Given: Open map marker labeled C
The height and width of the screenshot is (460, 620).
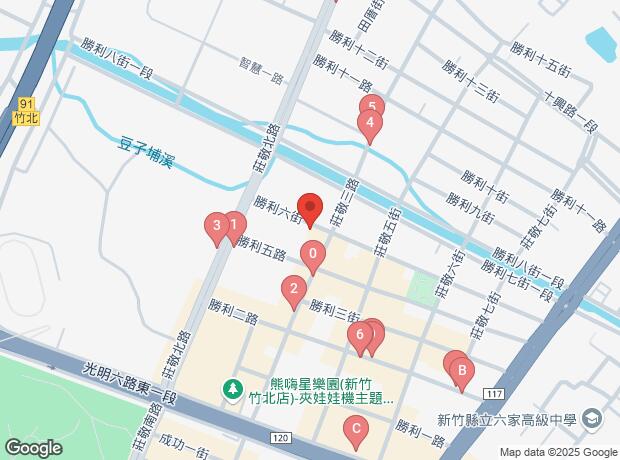Looking at the screenshot, I should pos(353,429).
